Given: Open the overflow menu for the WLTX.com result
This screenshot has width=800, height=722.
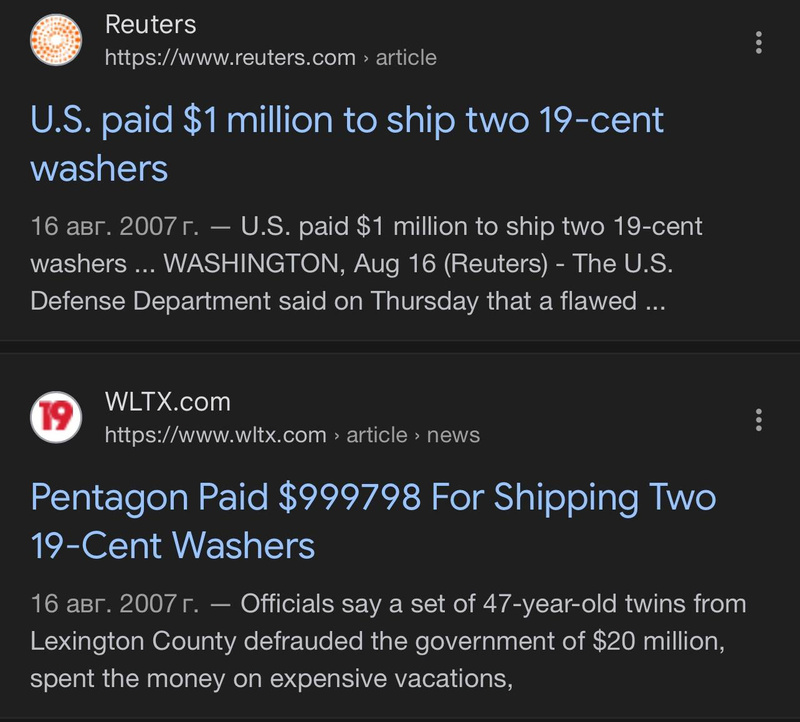Looking at the screenshot, I should [759, 419].
